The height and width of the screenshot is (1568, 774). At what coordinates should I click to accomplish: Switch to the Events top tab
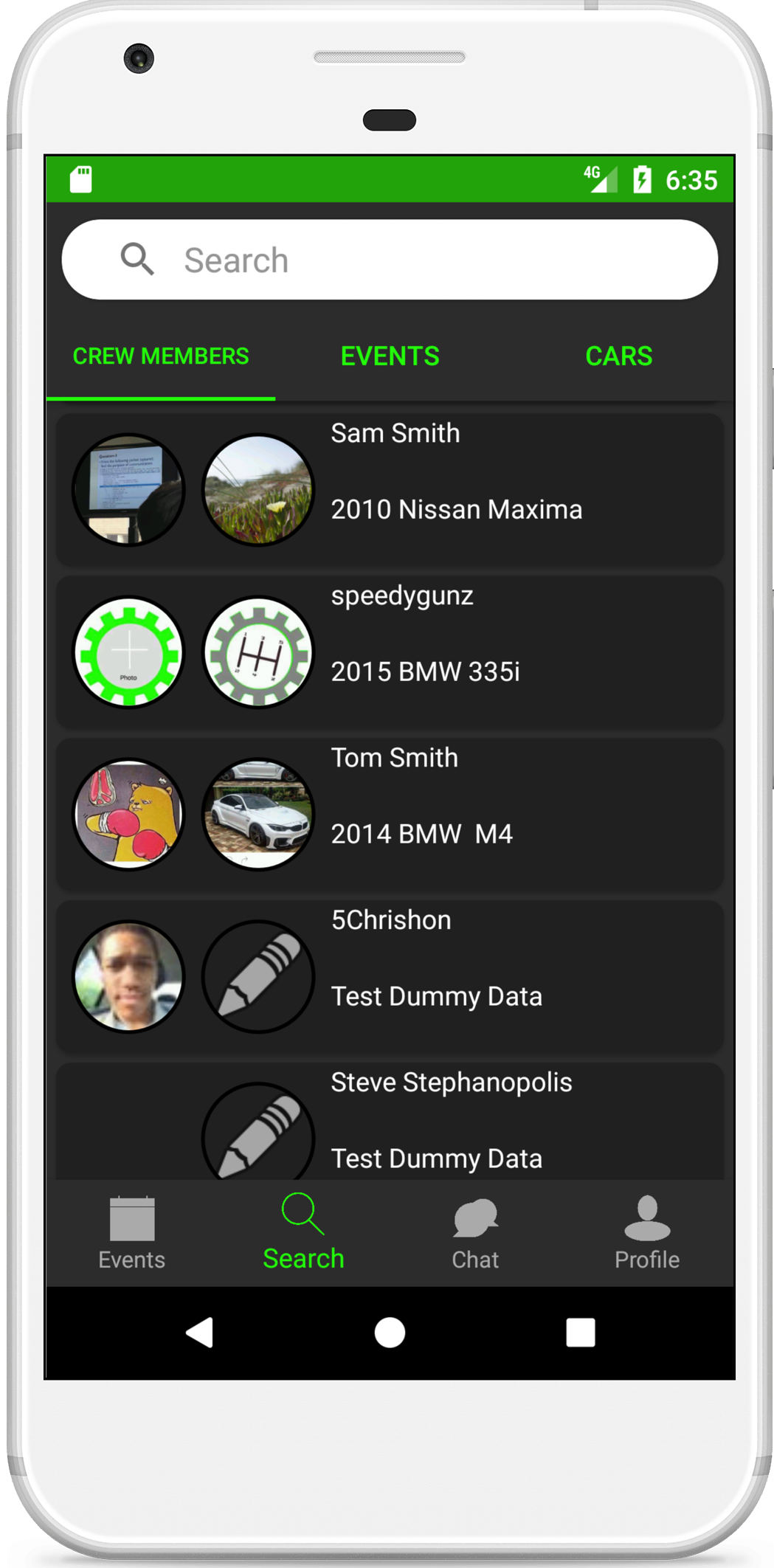(390, 356)
